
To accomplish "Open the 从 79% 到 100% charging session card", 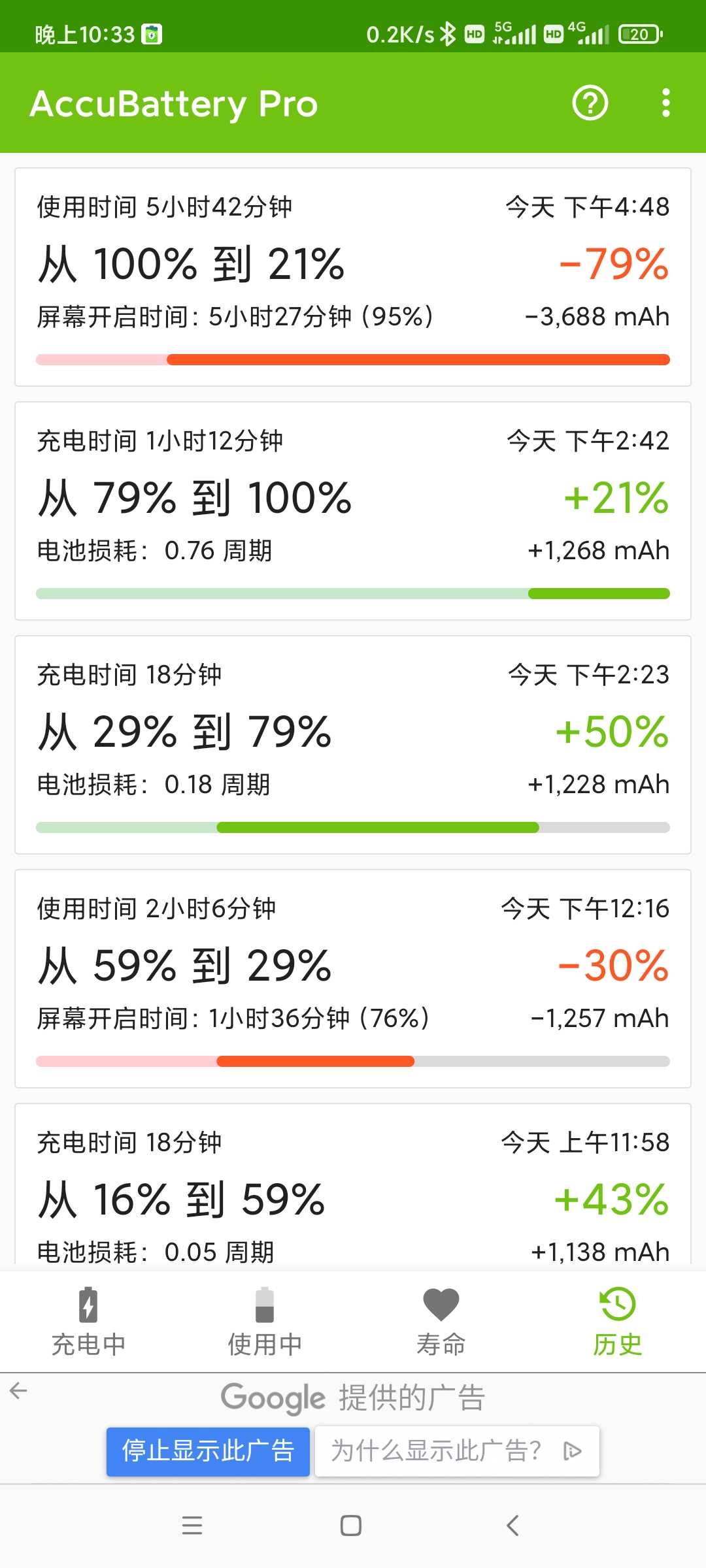I will click(353, 511).
